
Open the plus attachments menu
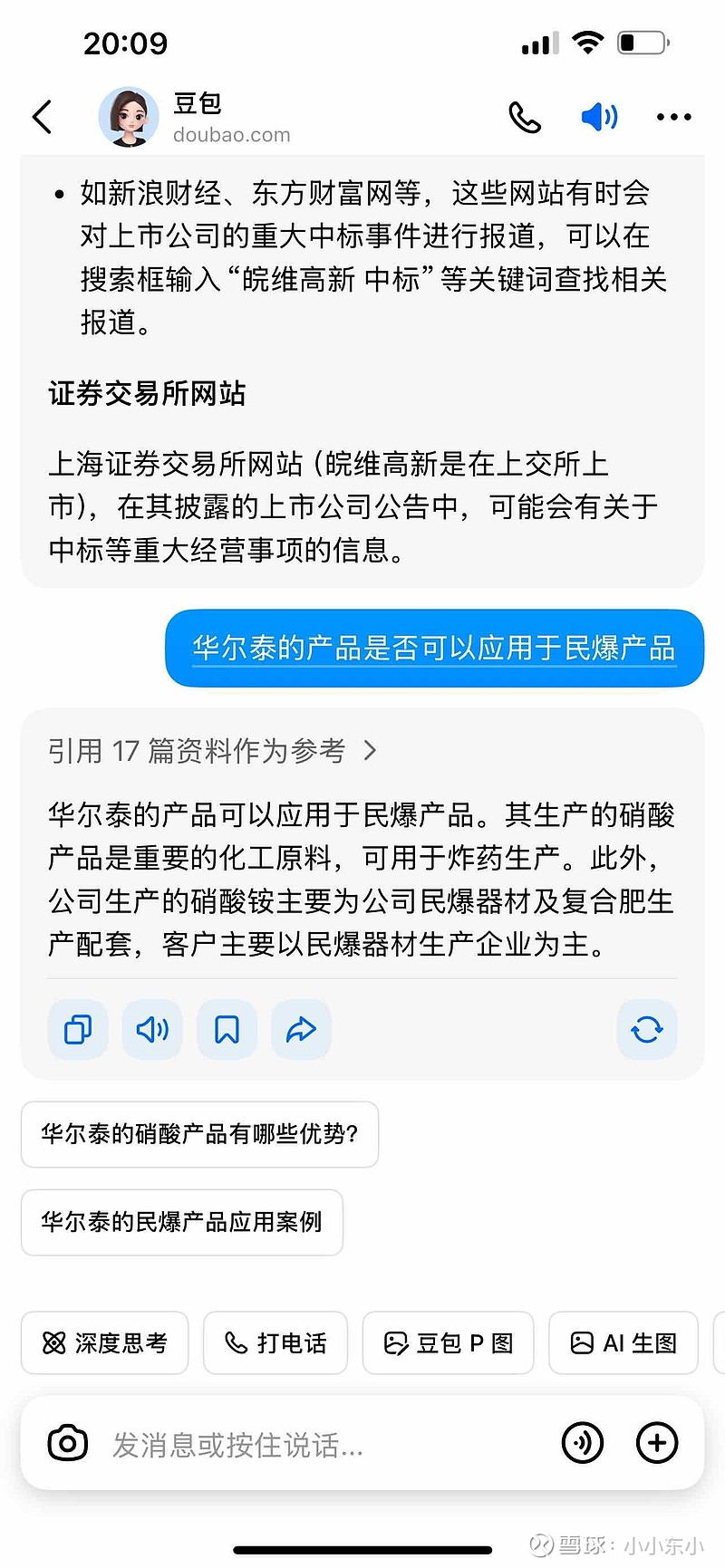coord(657,1443)
